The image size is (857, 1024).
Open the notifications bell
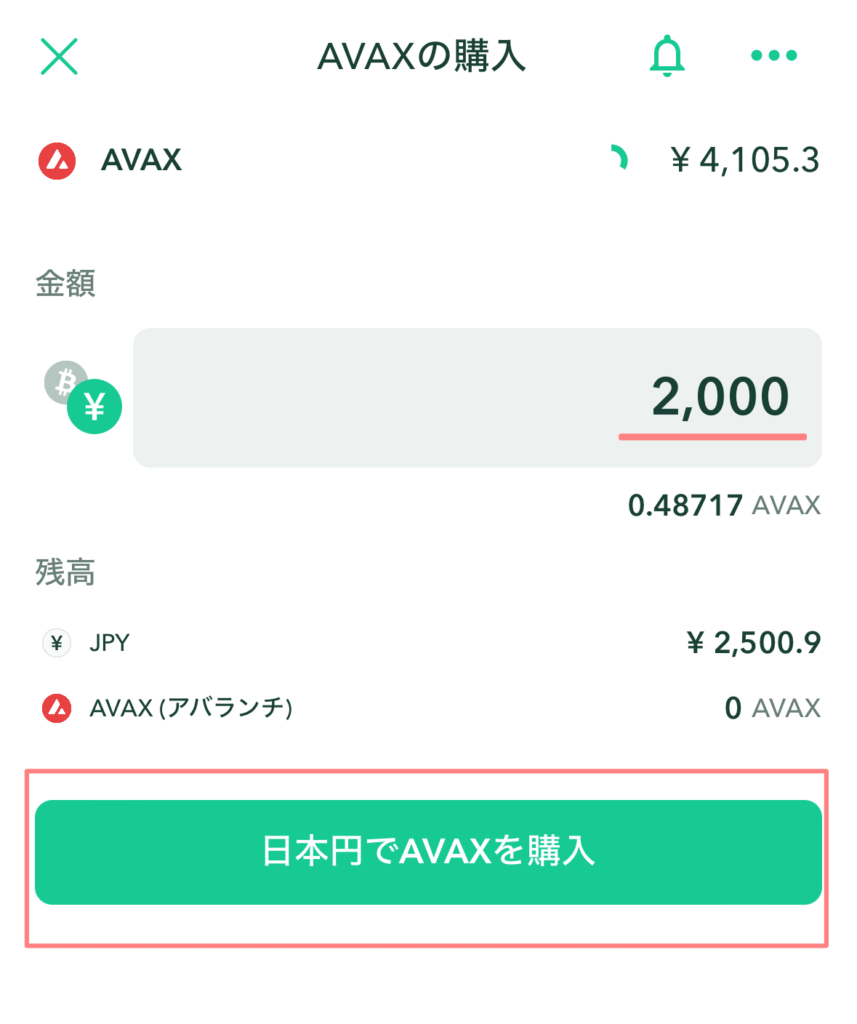click(667, 56)
